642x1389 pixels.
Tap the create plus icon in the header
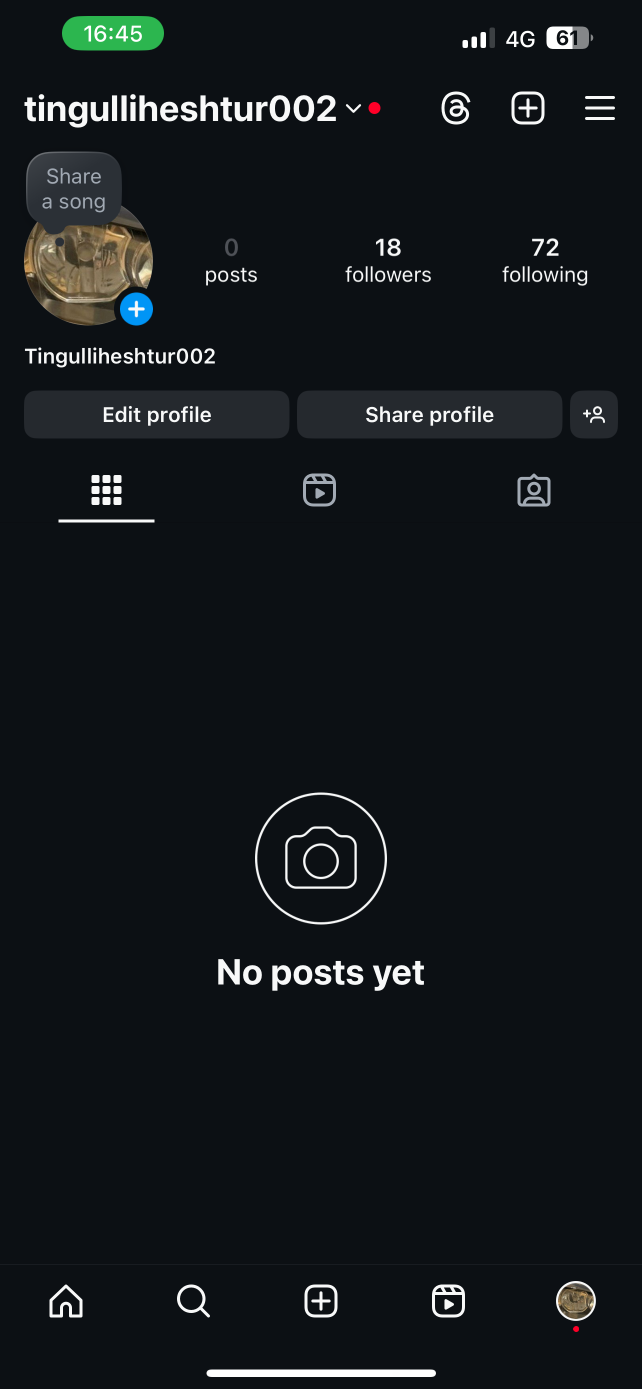tap(528, 108)
